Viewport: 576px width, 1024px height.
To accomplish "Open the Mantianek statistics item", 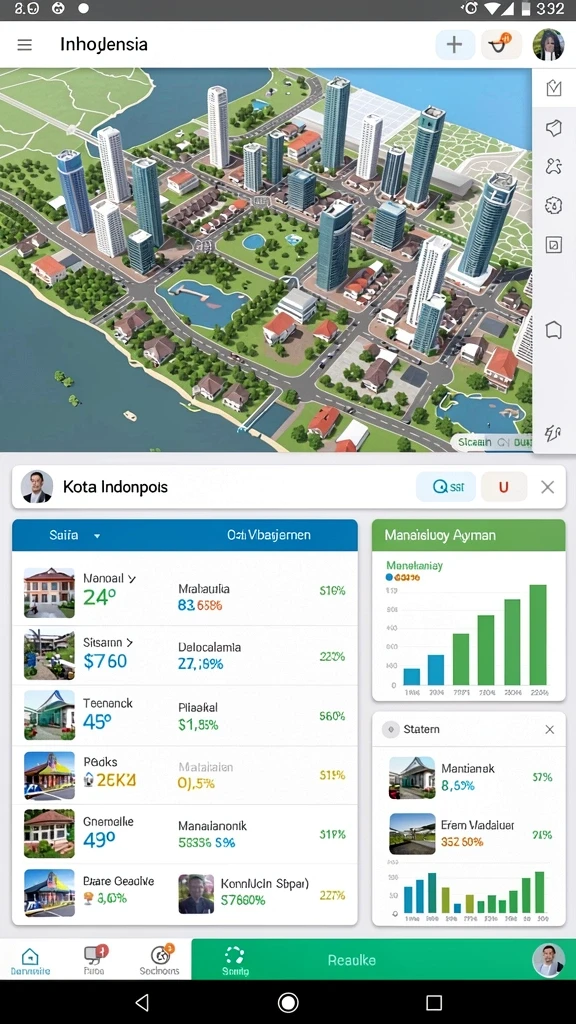I will (x=470, y=777).
